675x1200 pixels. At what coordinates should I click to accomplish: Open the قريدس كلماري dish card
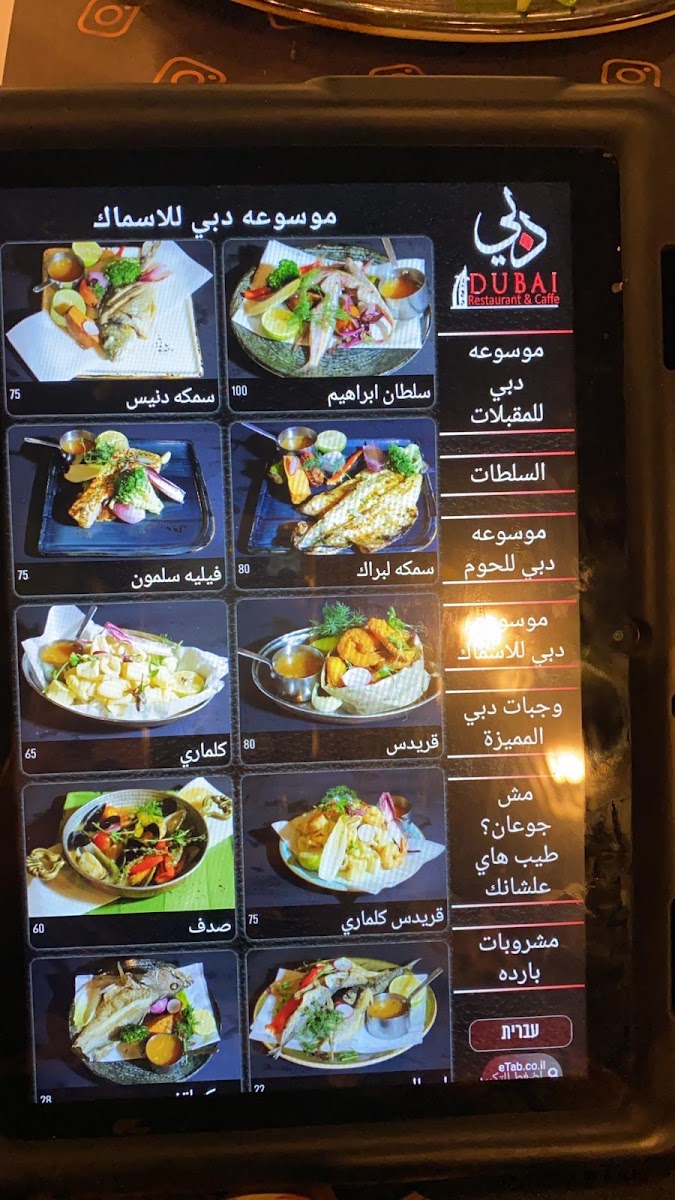point(344,853)
